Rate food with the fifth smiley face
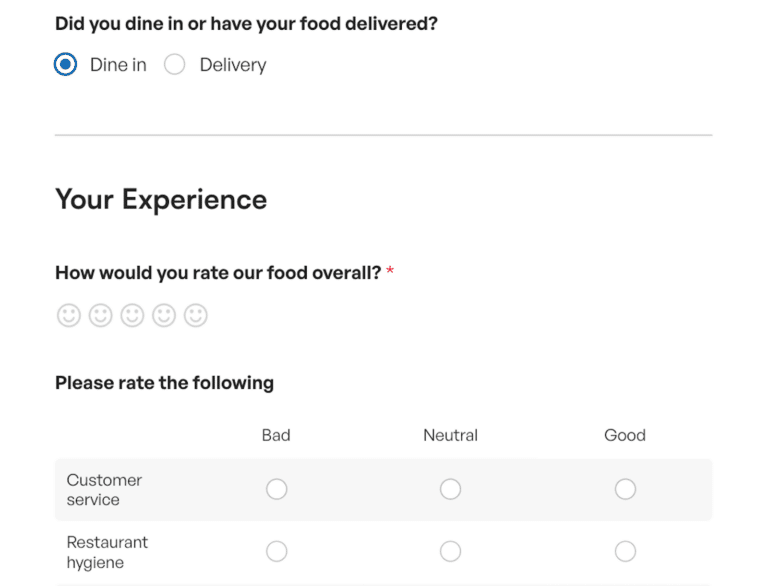768x586 pixels. [x=196, y=316]
